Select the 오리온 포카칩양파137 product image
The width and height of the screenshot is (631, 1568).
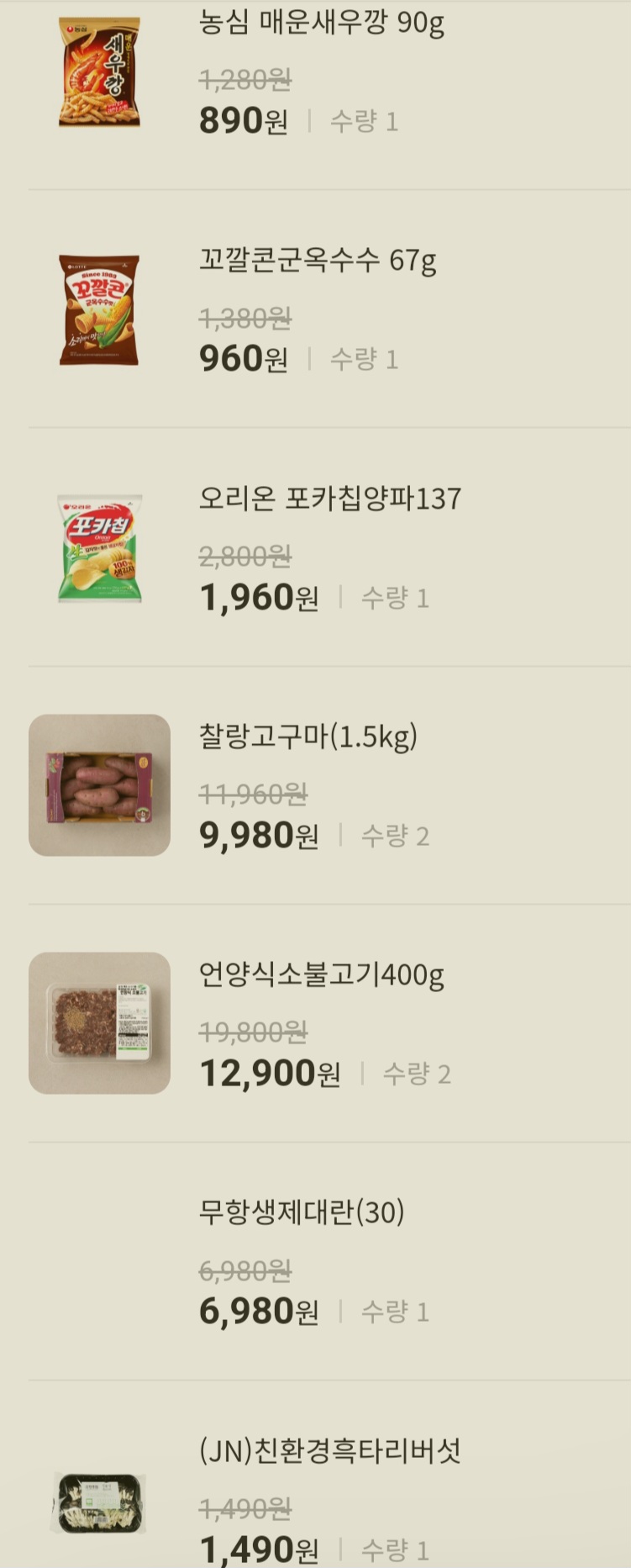97,546
